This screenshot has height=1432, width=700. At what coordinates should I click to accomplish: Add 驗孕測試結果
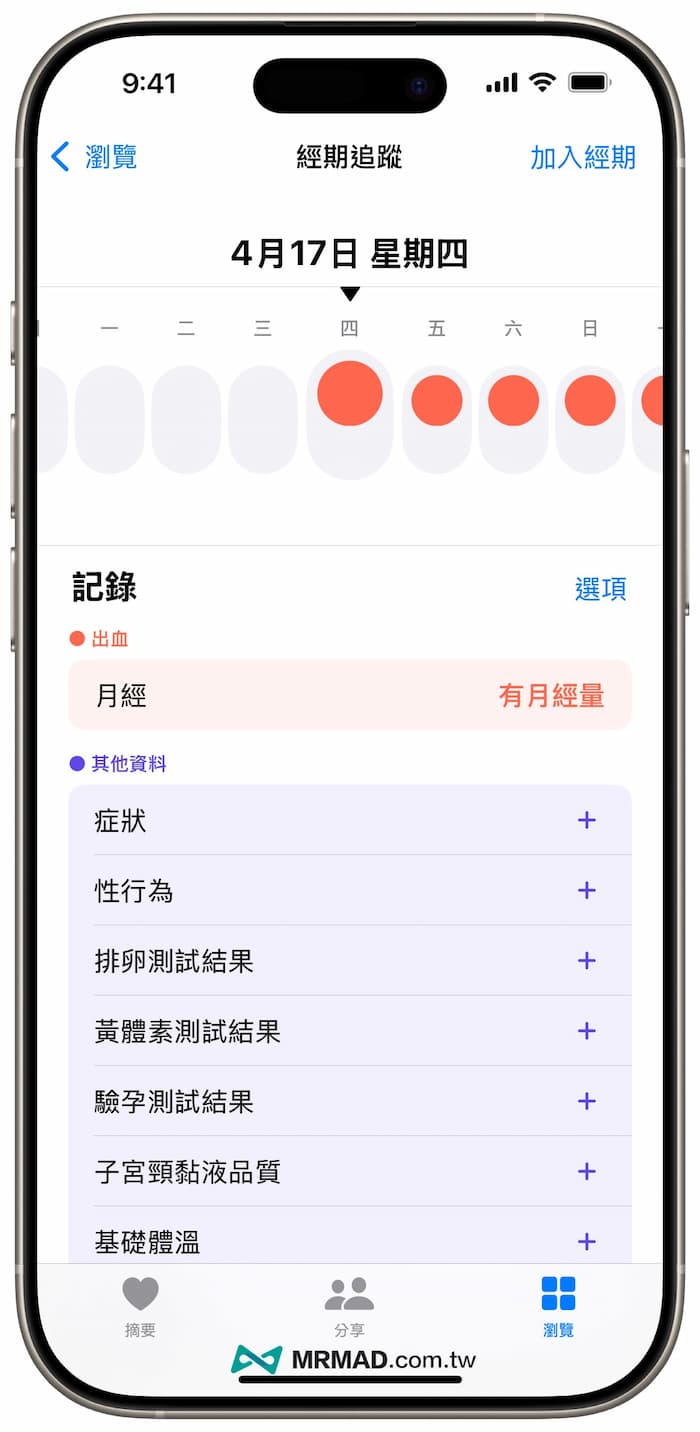(x=586, y=1101)
